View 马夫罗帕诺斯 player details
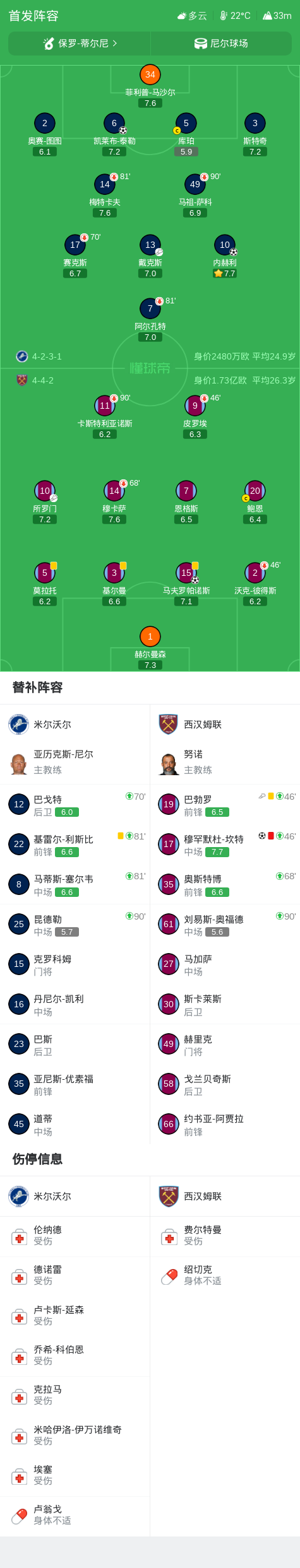The width and height of the screenshot is (300, 1568). click(186, 584)
